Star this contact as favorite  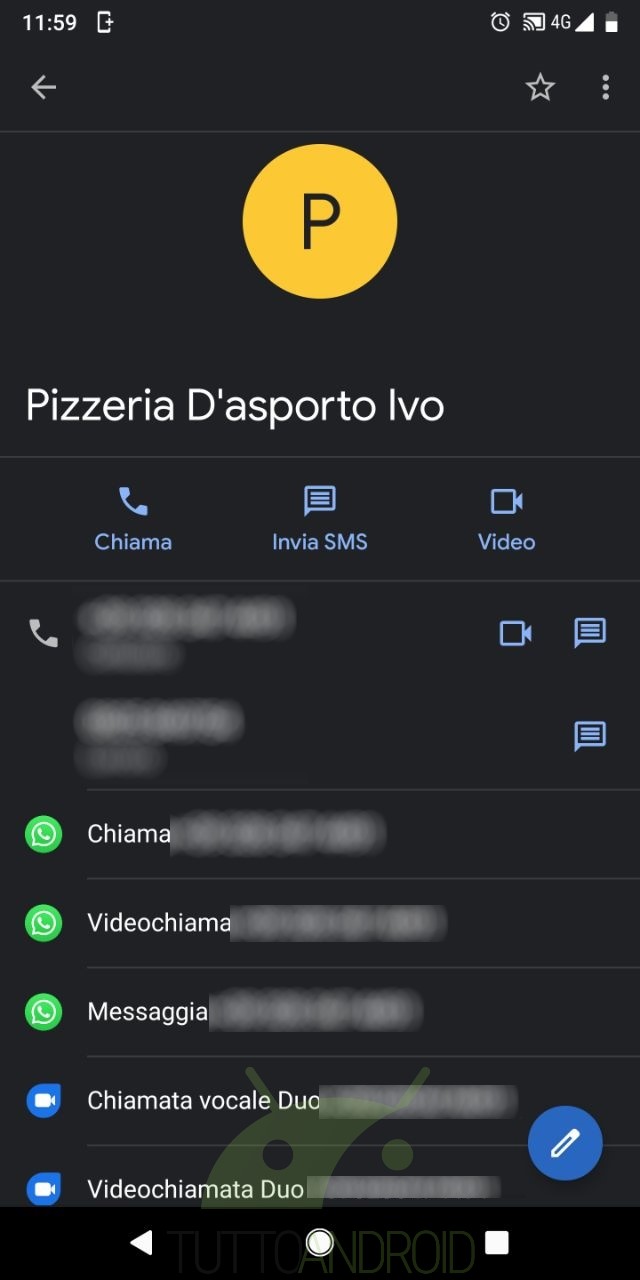540,88
